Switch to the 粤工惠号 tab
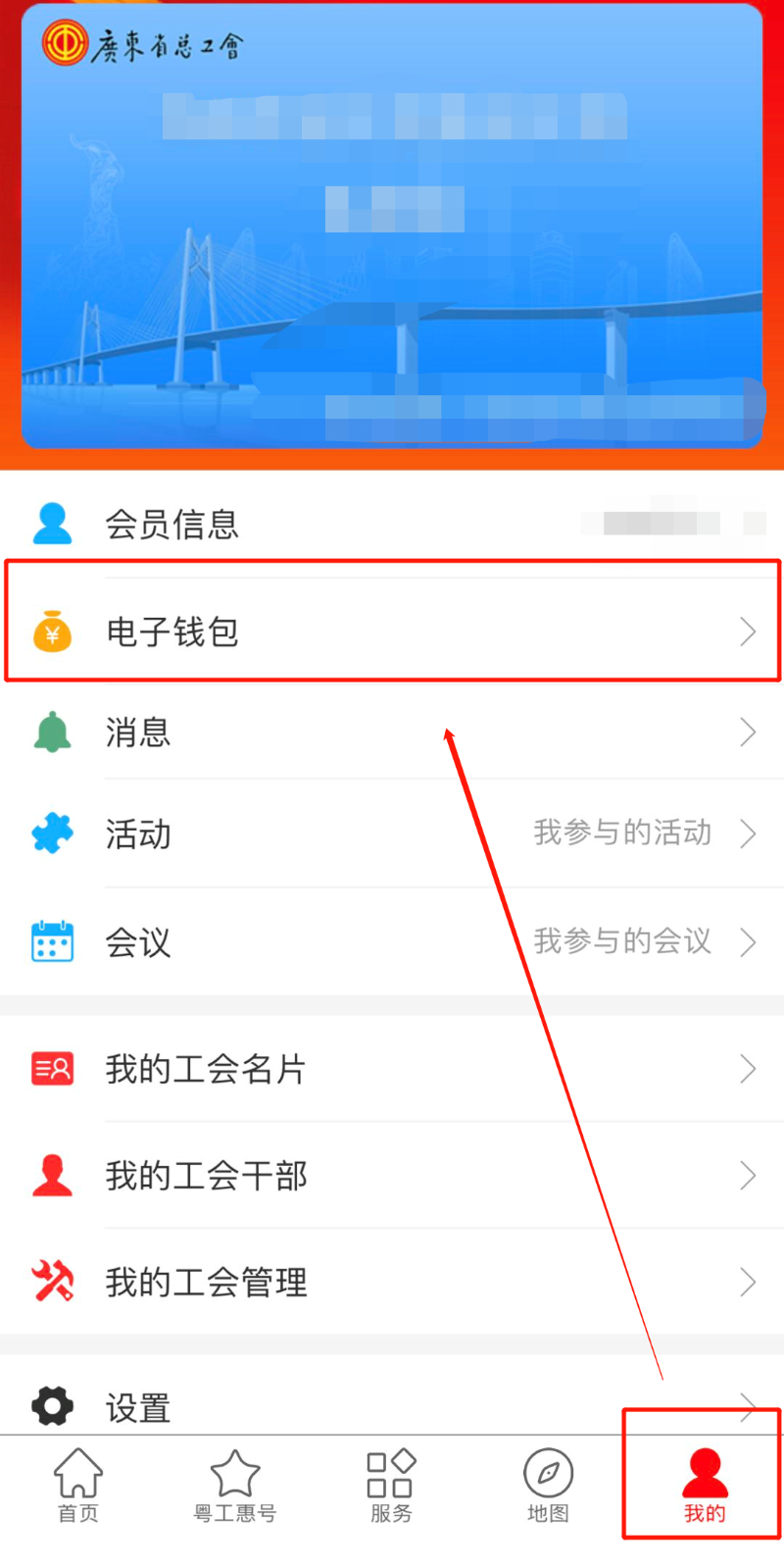The image size is (784, 1567). (235, 1485)
